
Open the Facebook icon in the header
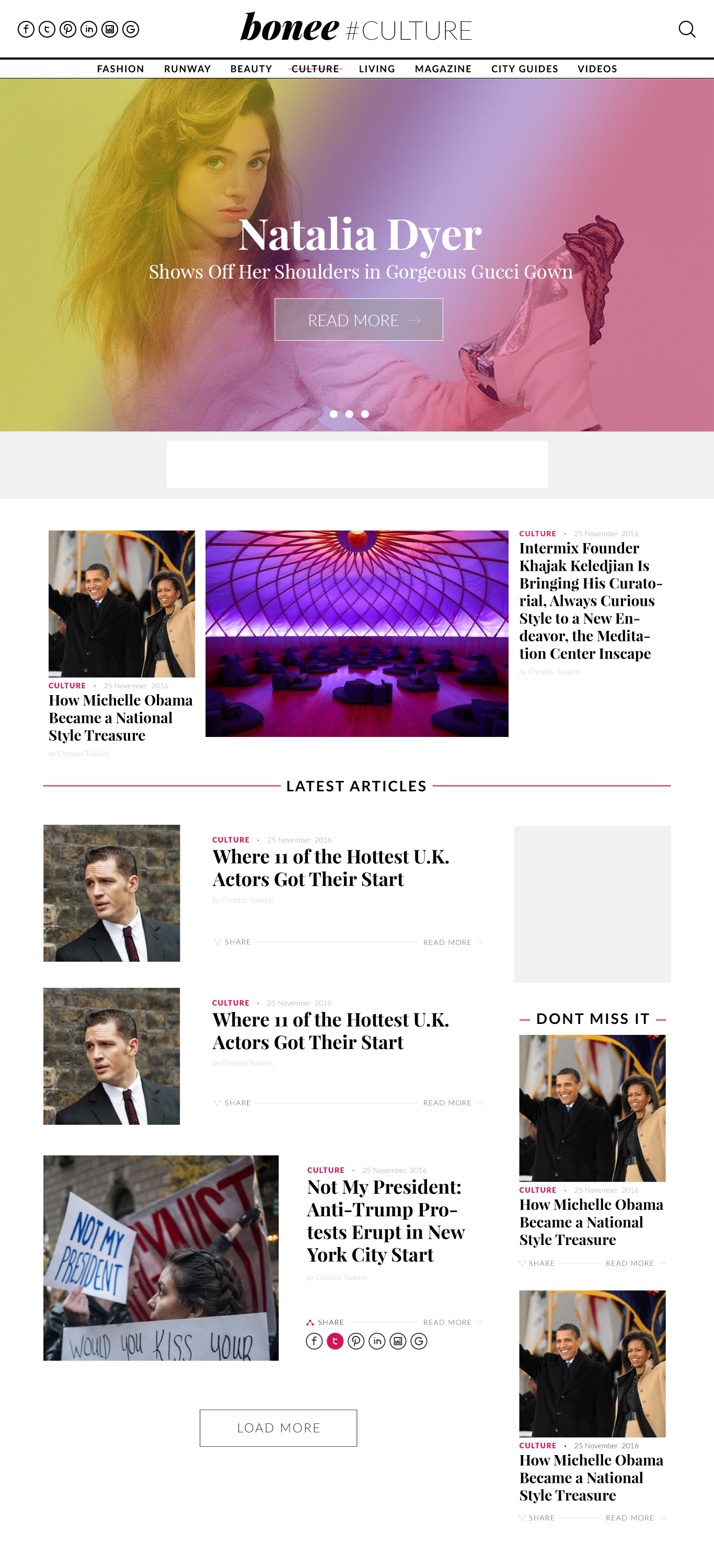pos(26,29)
